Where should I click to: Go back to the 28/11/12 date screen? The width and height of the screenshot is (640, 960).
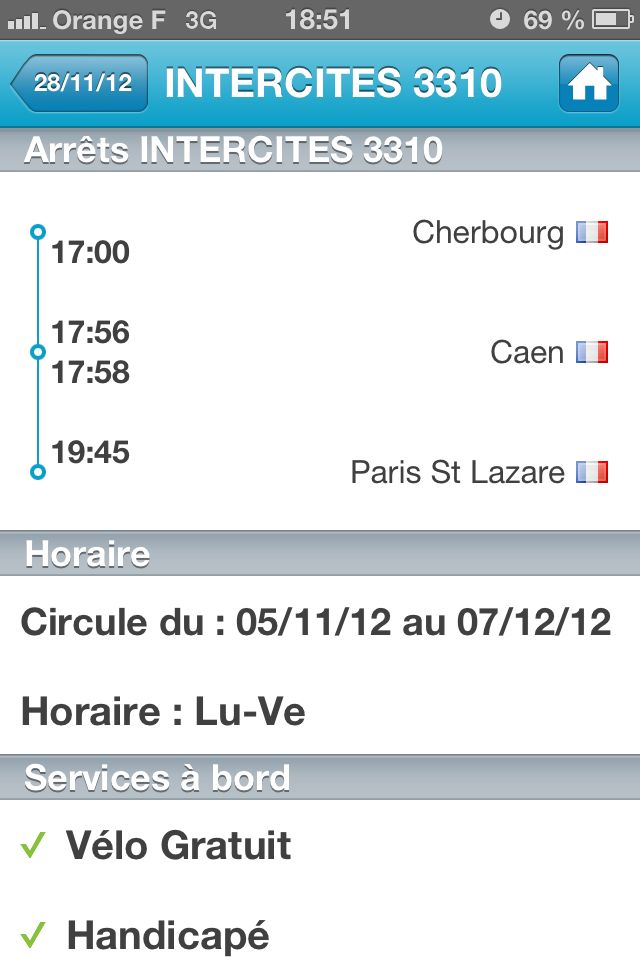click(x=80, y=83)
